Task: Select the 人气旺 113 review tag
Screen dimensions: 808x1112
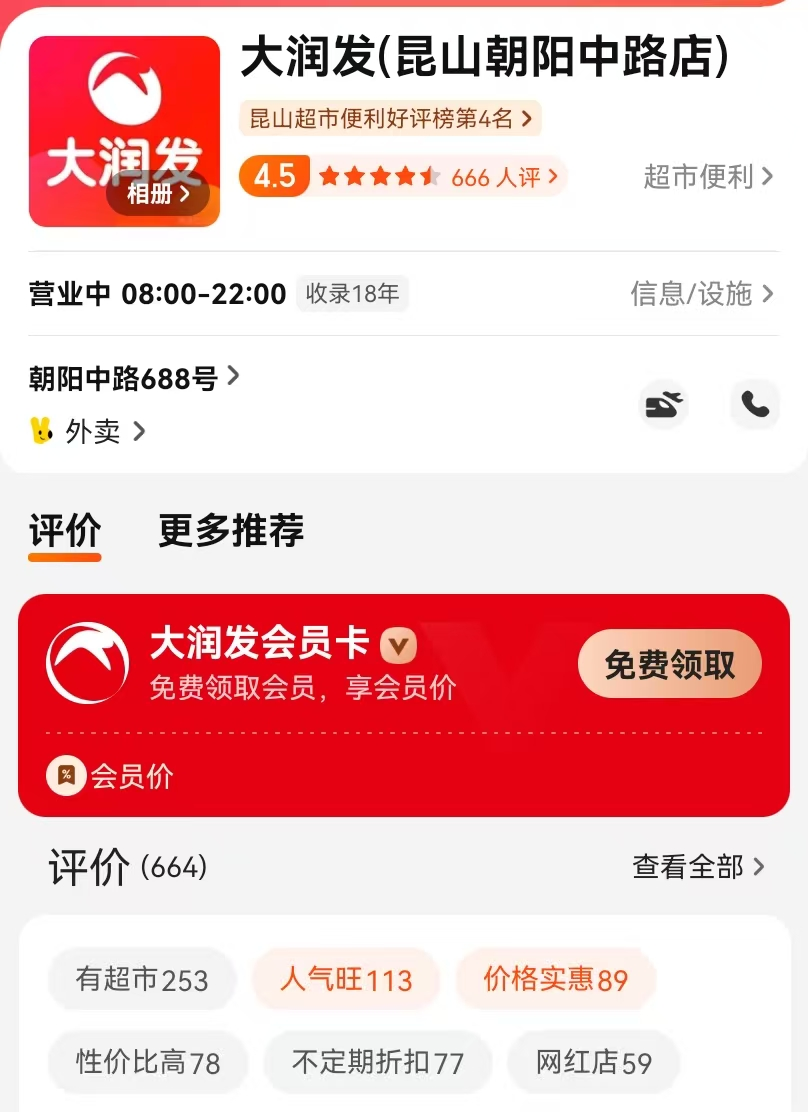Action: point(346,979)
